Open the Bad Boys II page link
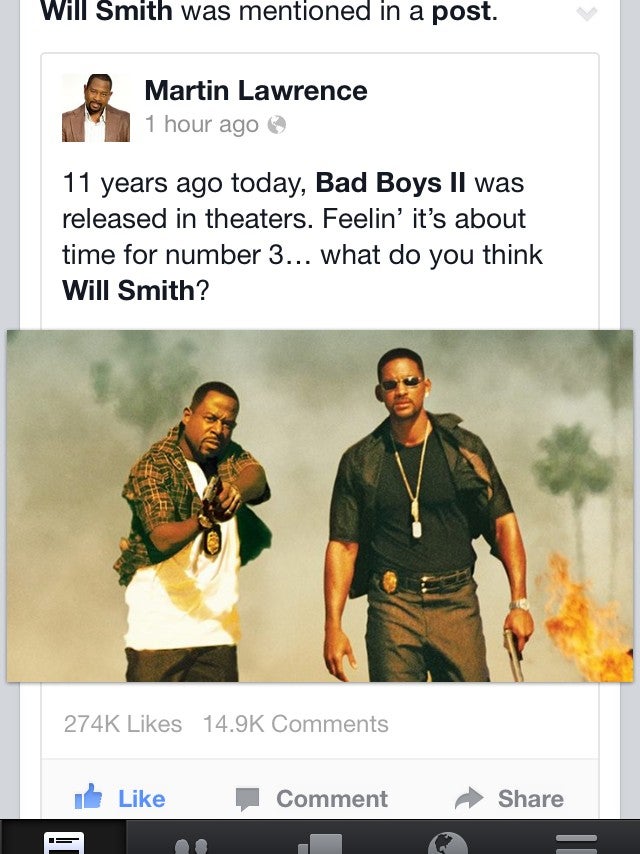640x854 pixels. [391, 183]
